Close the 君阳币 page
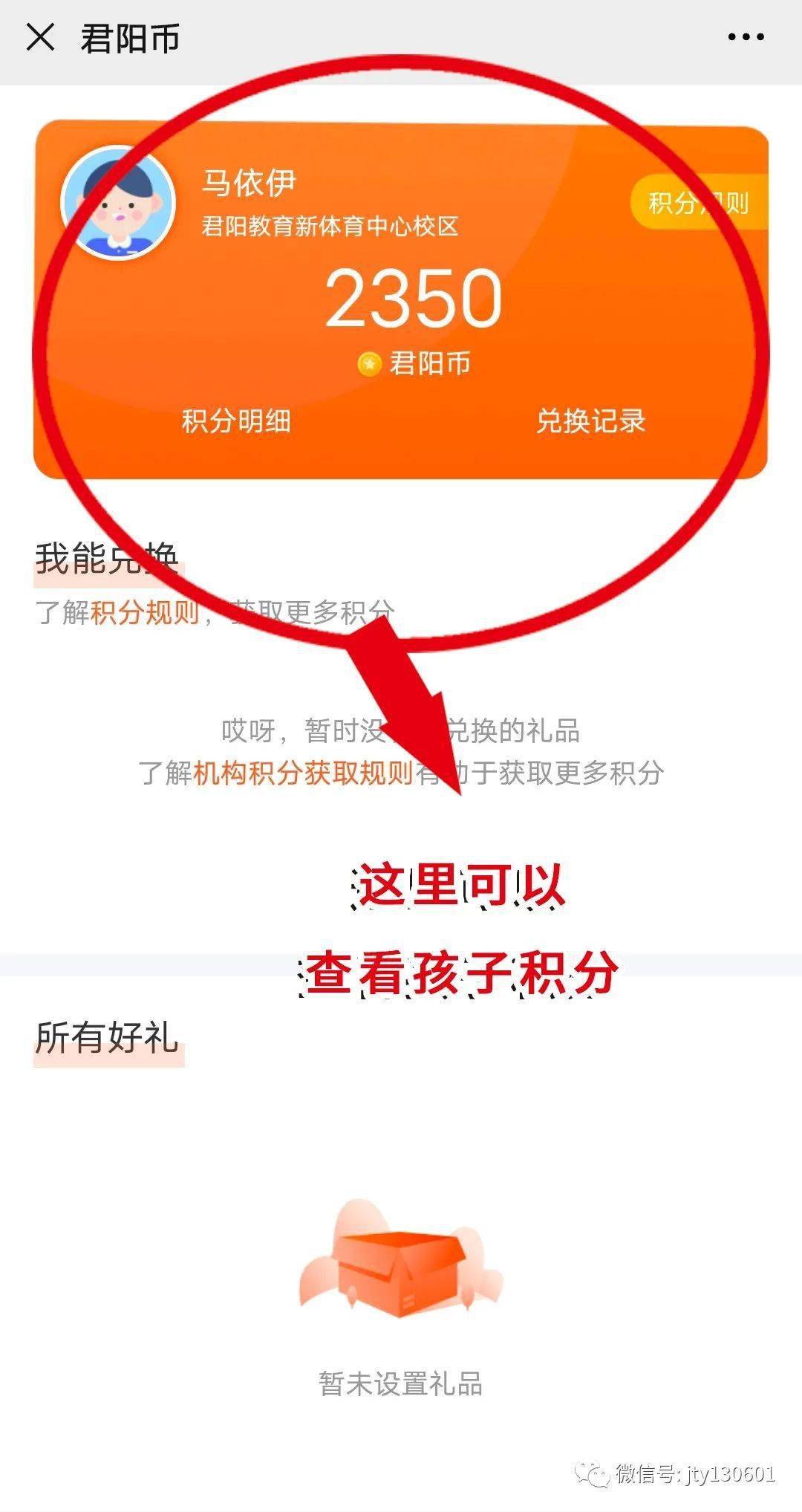This screenshot has height=1512, width=802. pyautogui.click(x=40, y=37)
